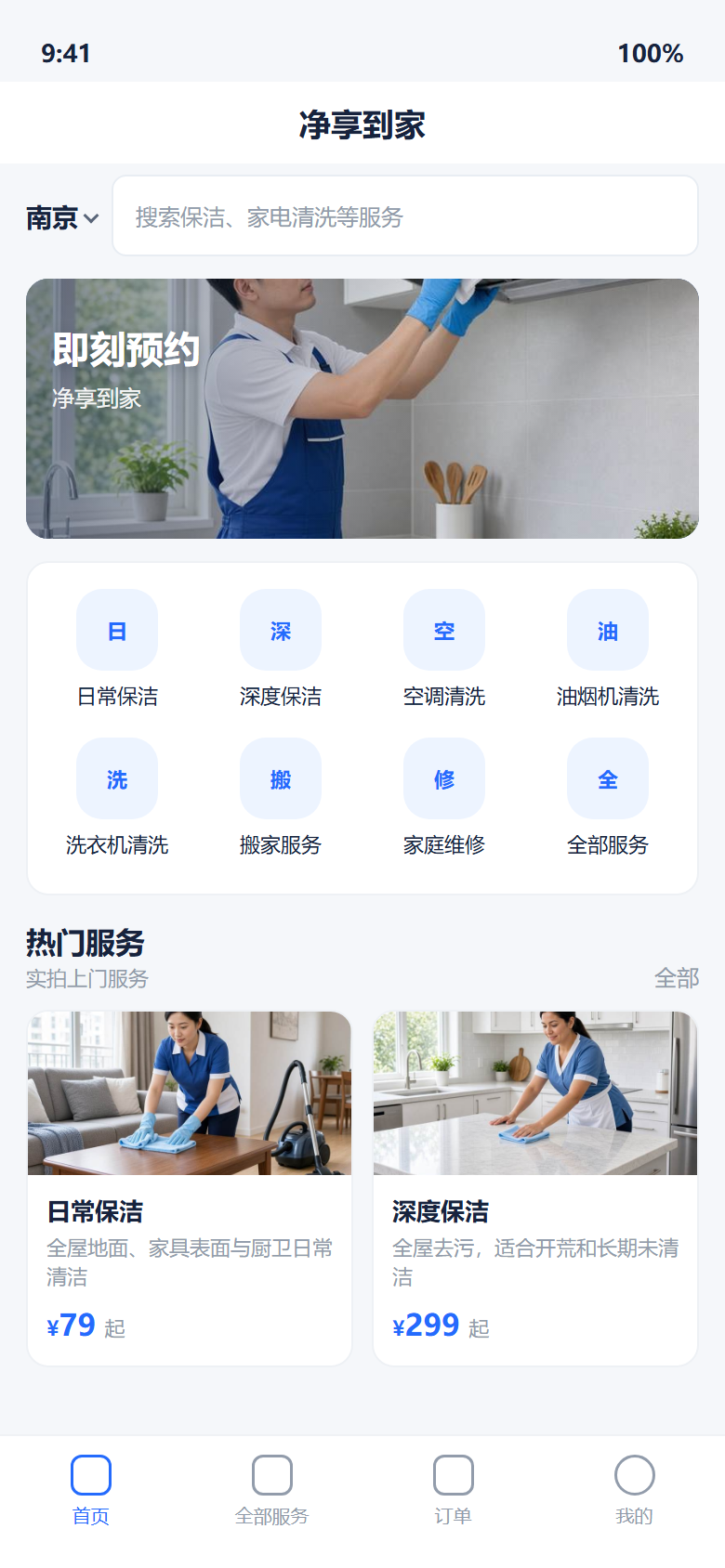Open the 日常保洁 ¥79 service card
This screenshot has width=725, height=1568.
click(190, 1188)
